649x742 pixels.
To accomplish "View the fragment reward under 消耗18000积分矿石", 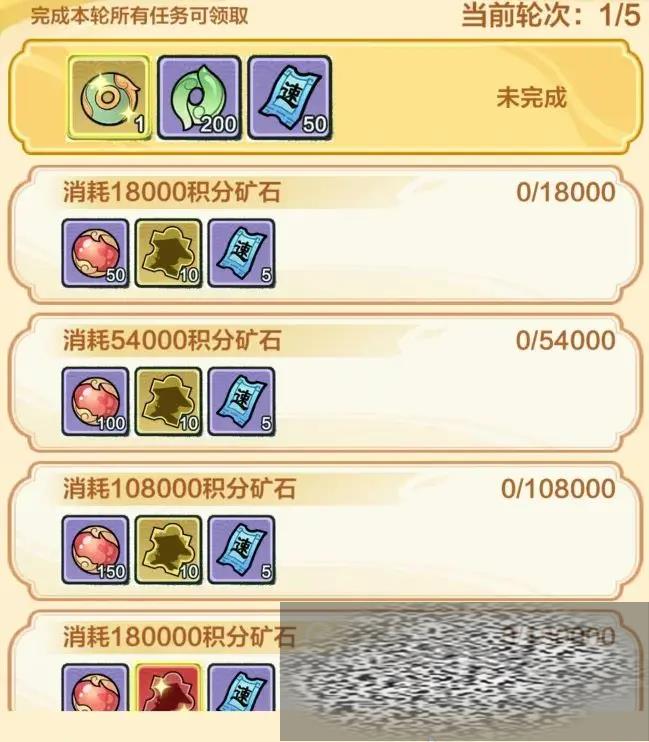I will point(168,254).
